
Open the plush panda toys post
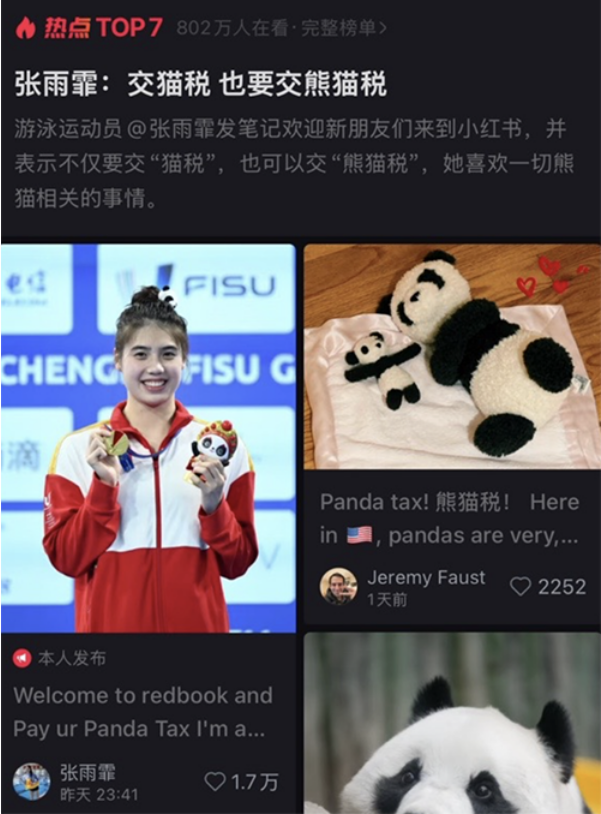[x=452, y=356]
